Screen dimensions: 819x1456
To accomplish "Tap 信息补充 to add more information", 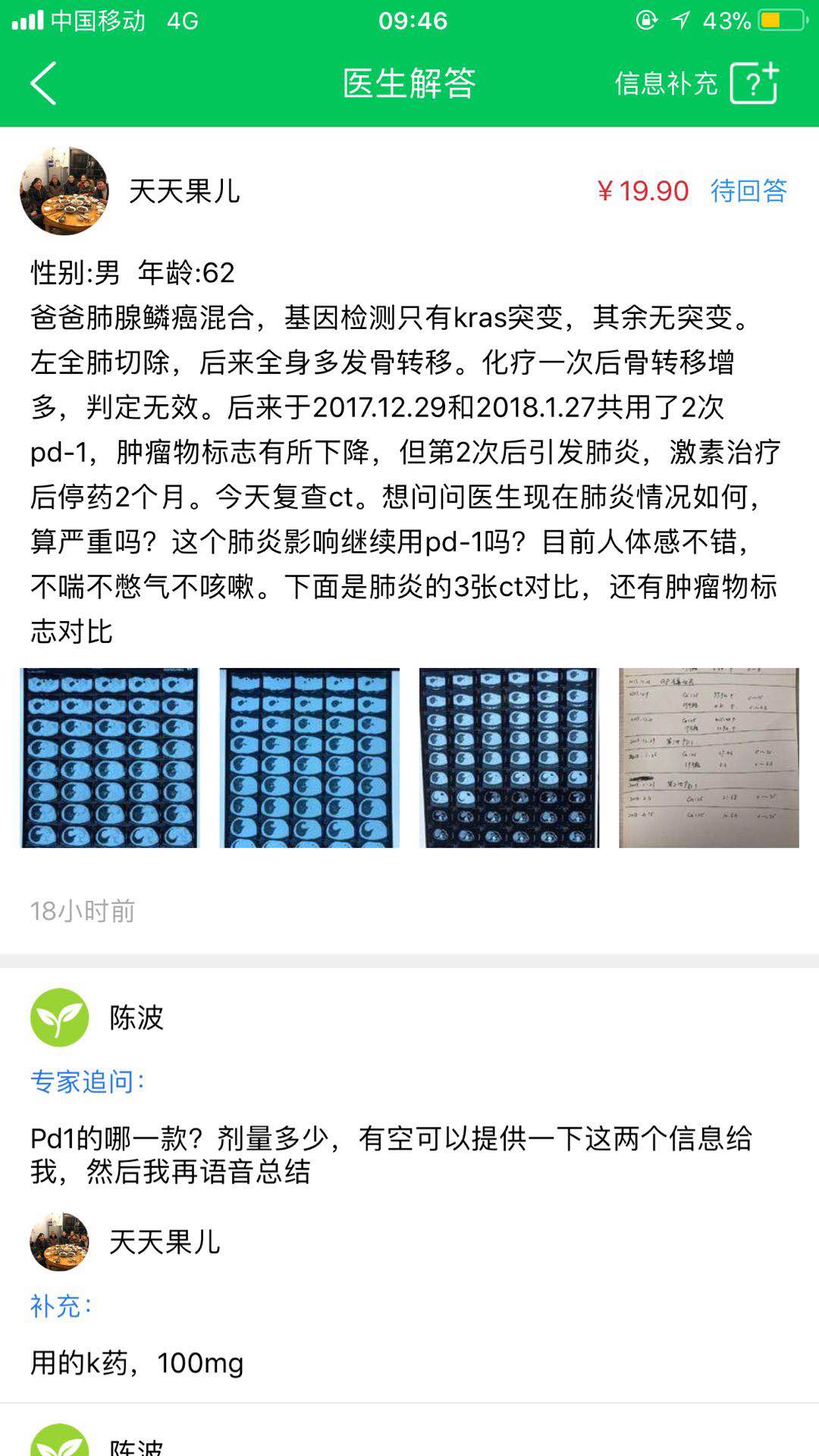I will coord(695,83).
